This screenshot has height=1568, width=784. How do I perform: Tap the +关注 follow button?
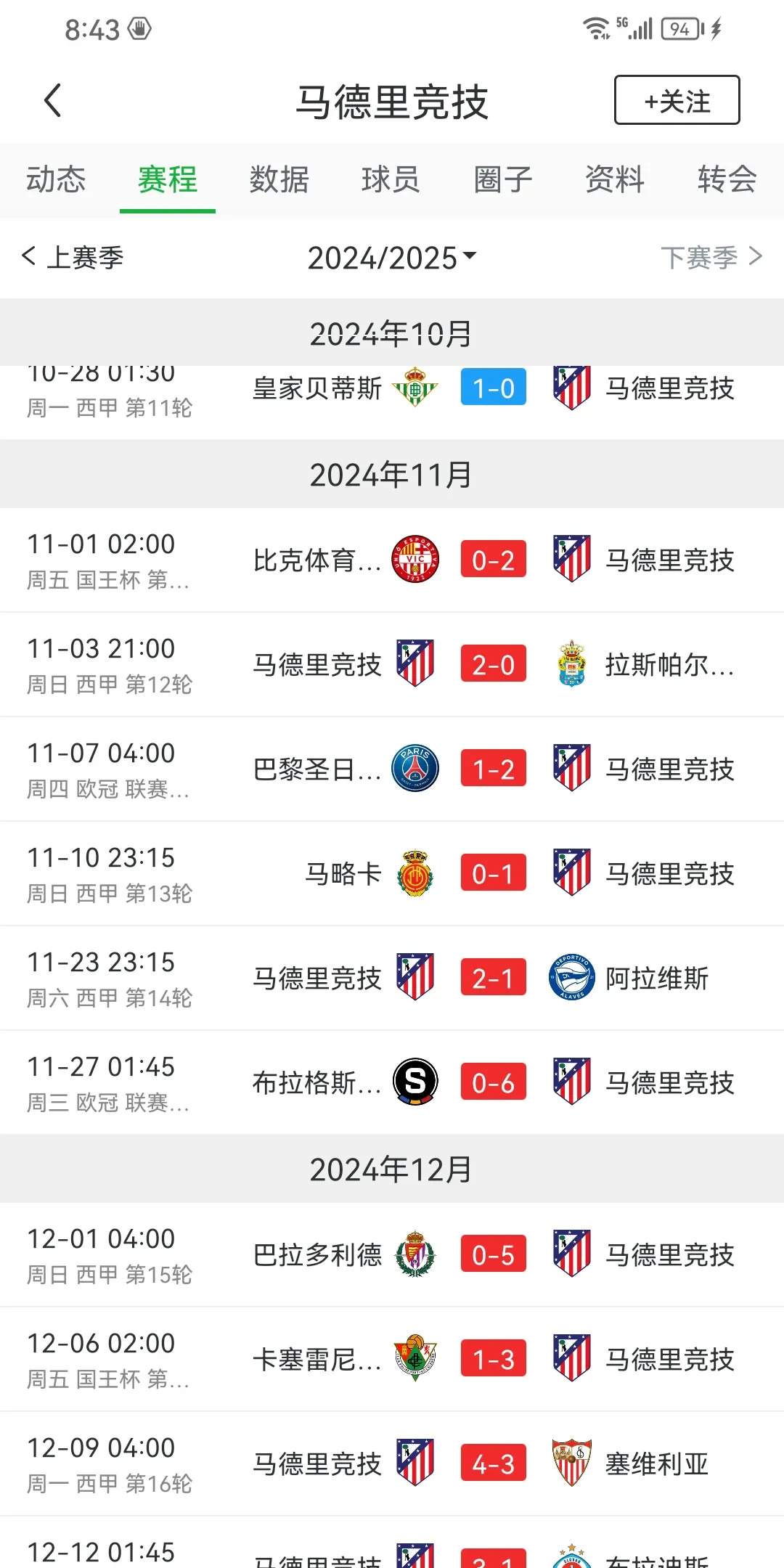click(676, 100)
